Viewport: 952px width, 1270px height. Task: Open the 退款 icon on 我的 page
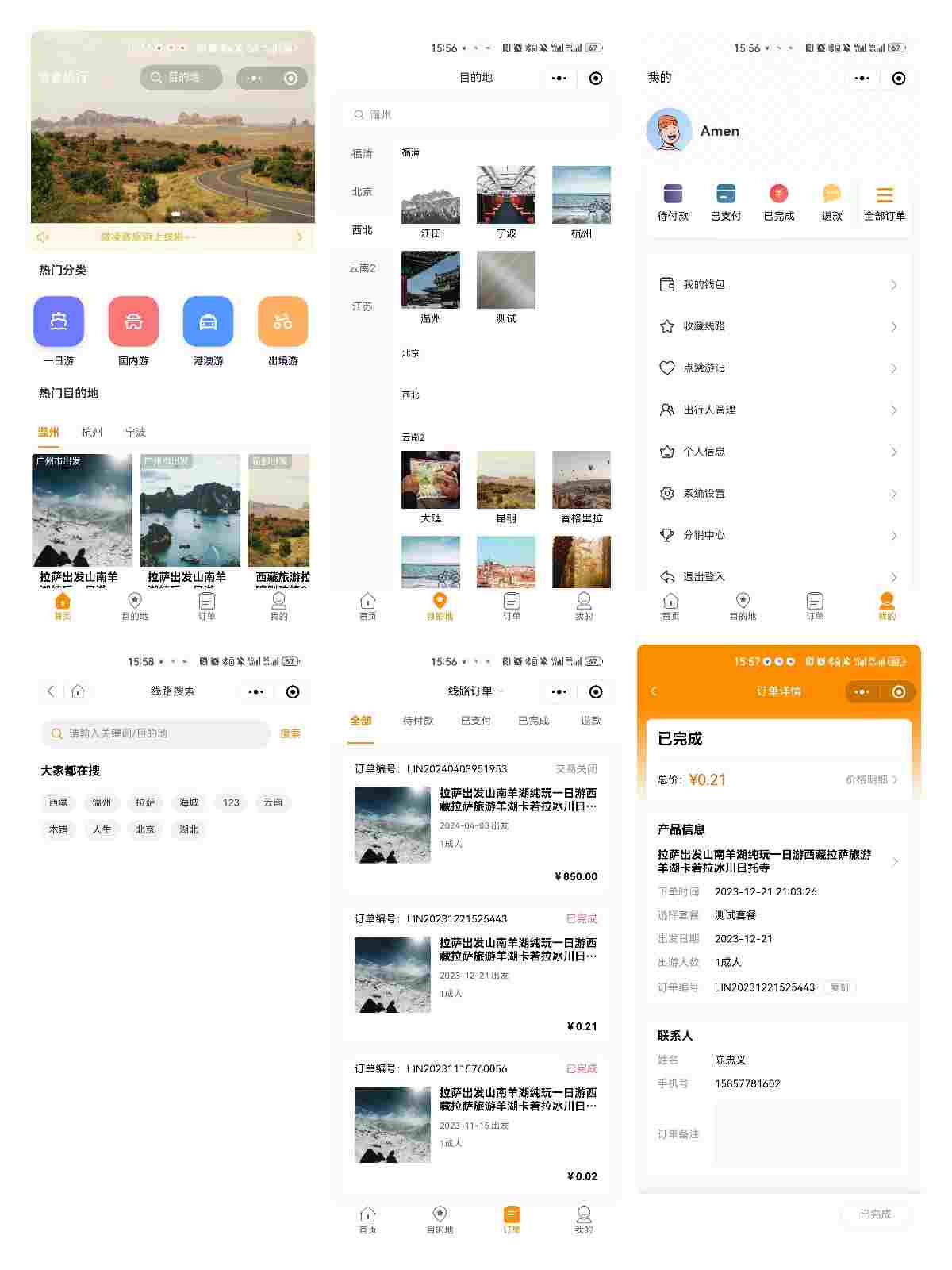click(831, 194)
